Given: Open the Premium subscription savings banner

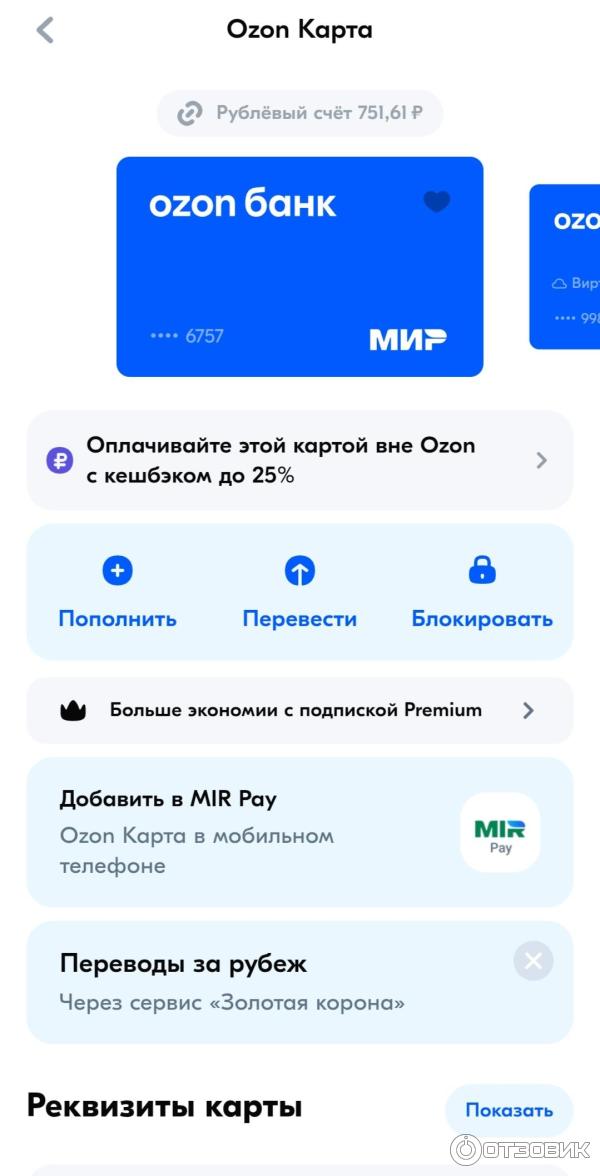Looking at the screenshot, I should (299, 710).
